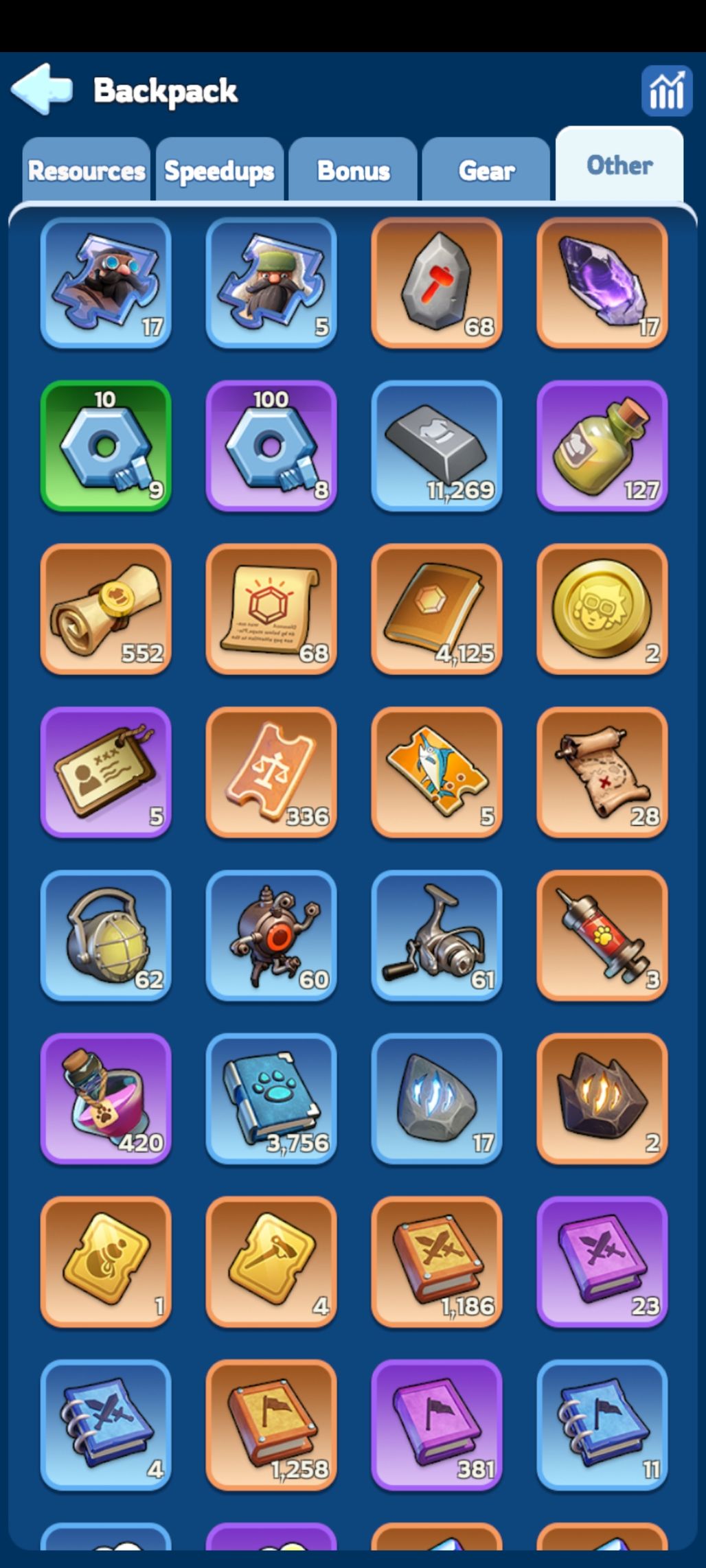Open the green 10 nut item
The height and width of the screenshot is (1568, 706).
coord(106,446)
